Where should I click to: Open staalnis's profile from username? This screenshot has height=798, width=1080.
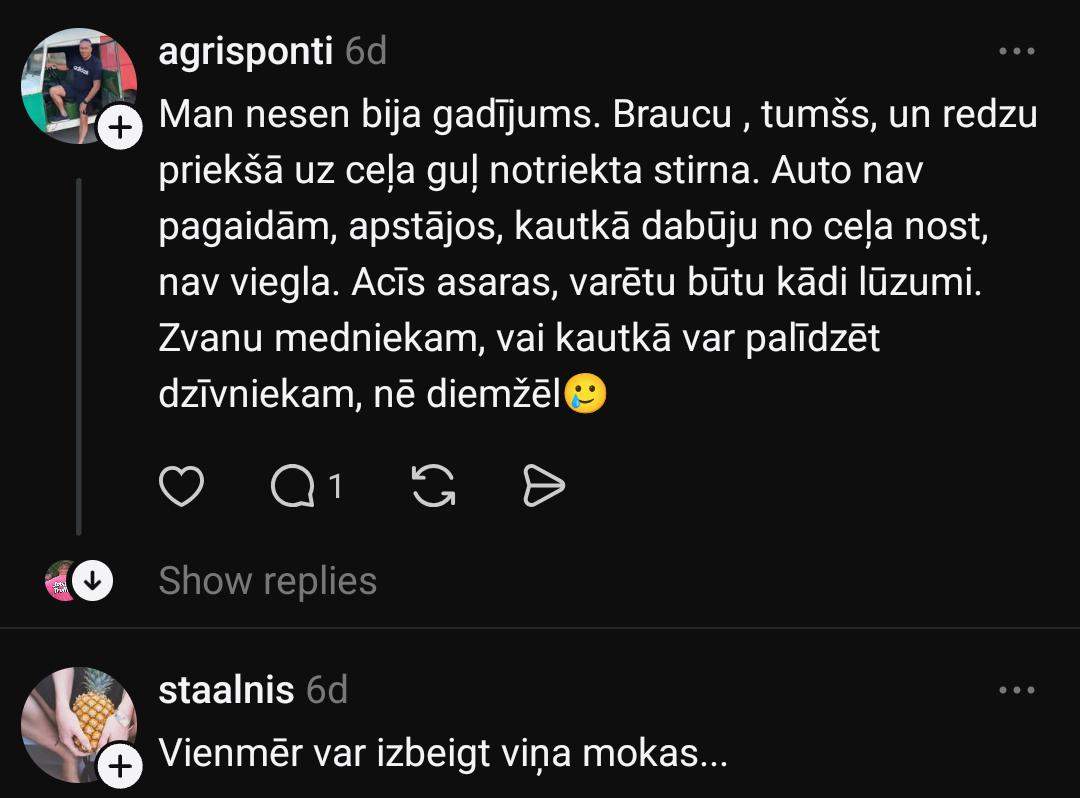pyautogui.click(x=226, y=690)
